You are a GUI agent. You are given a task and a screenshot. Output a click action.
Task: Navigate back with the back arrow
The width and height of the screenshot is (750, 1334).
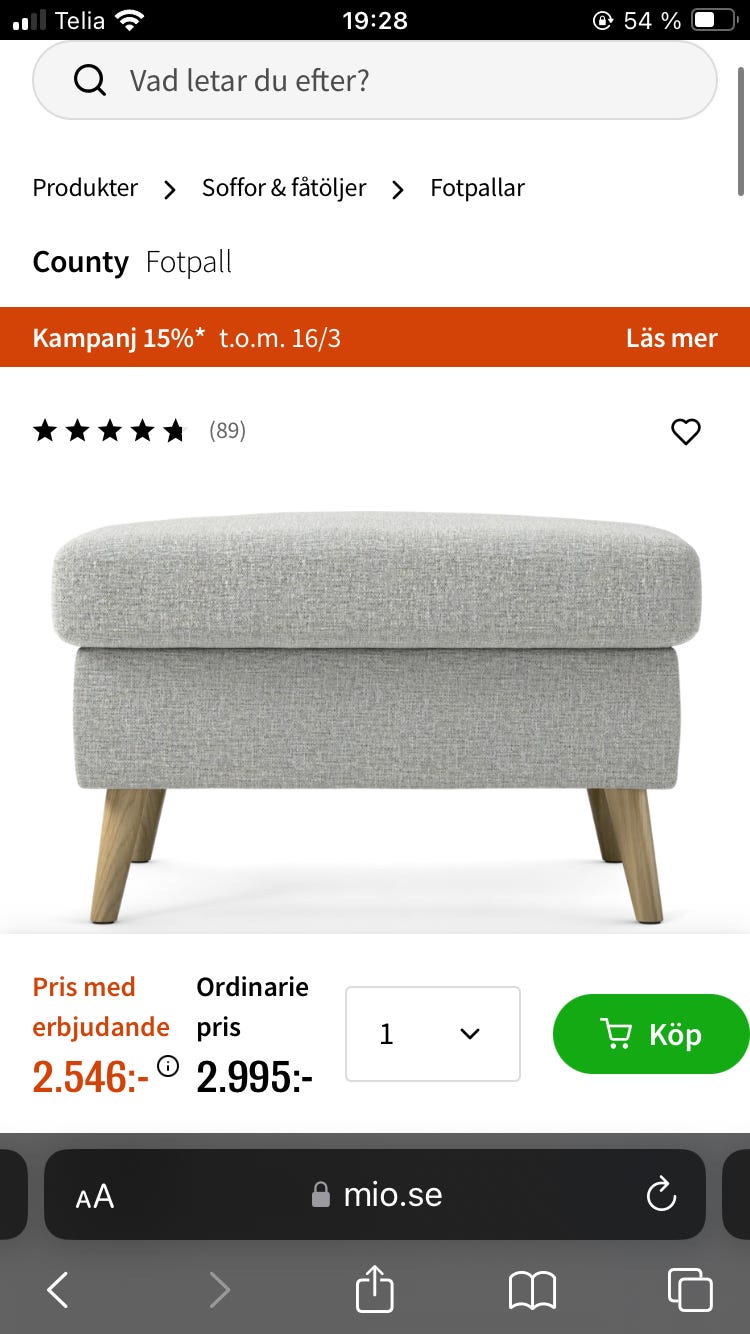tap(56, 1290)
